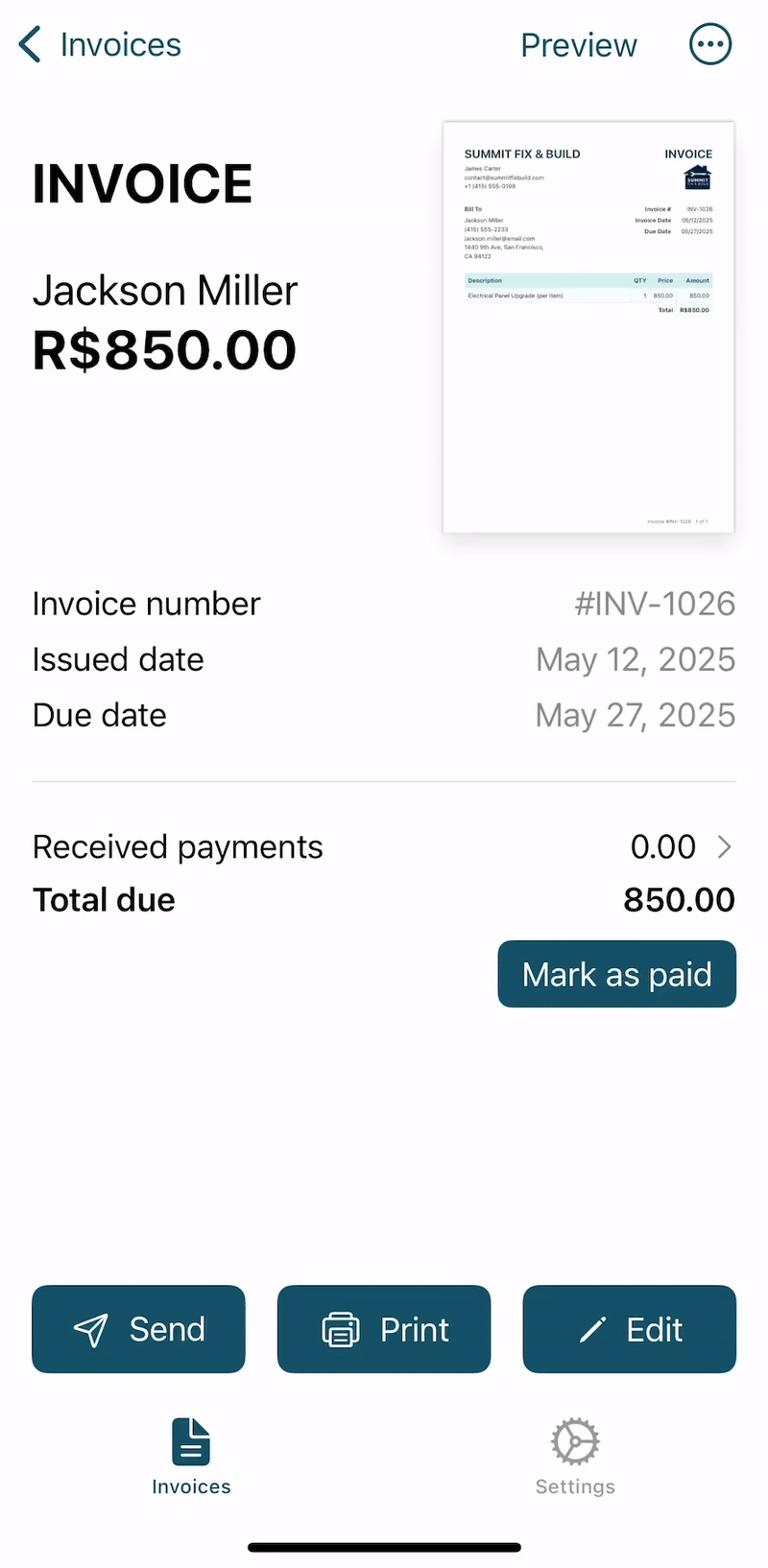Edit the invoice
768x1568 pixels.
coord(630,1329)
